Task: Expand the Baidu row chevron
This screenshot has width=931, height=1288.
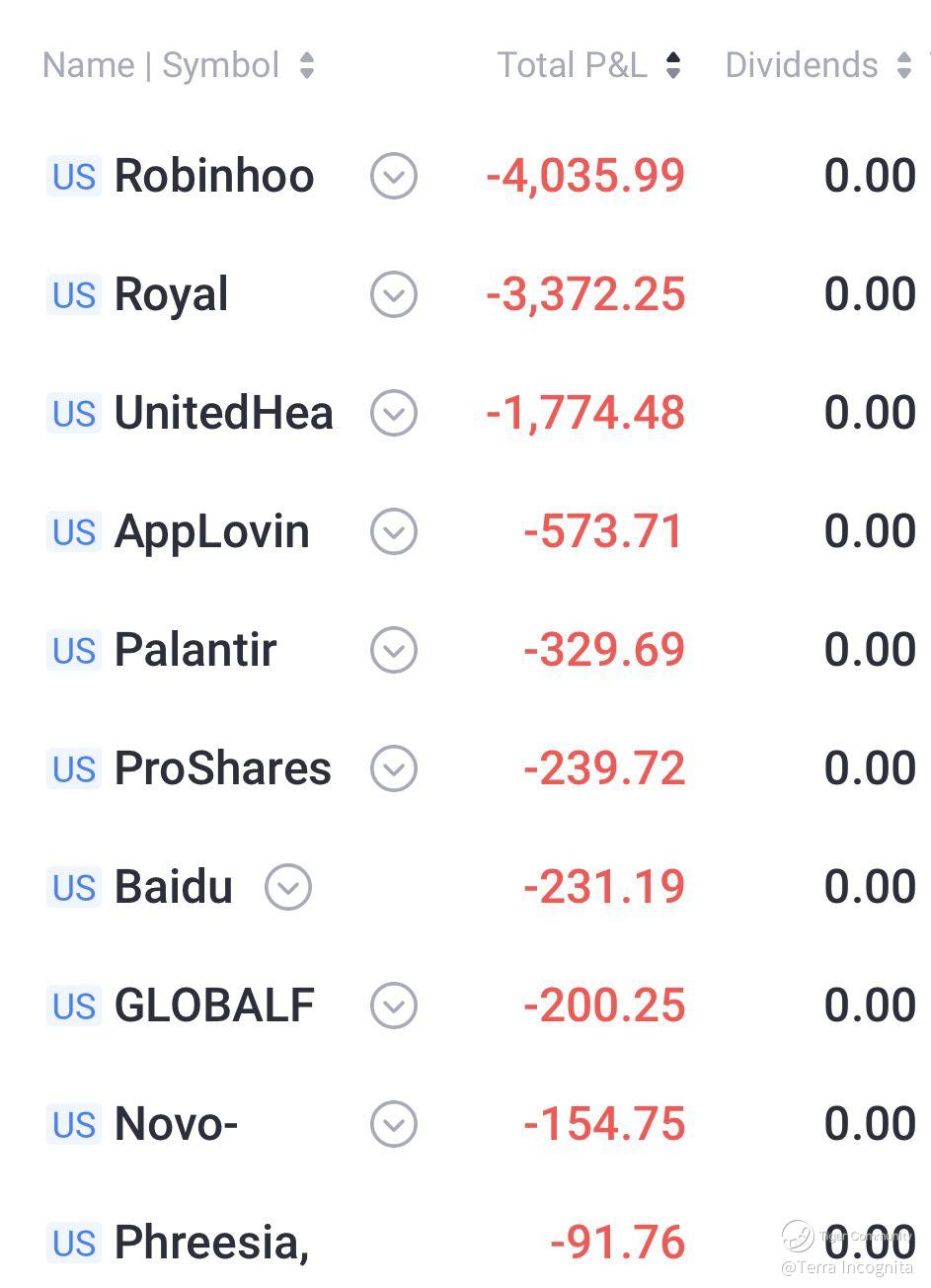Action: click(x=288, y=888)
